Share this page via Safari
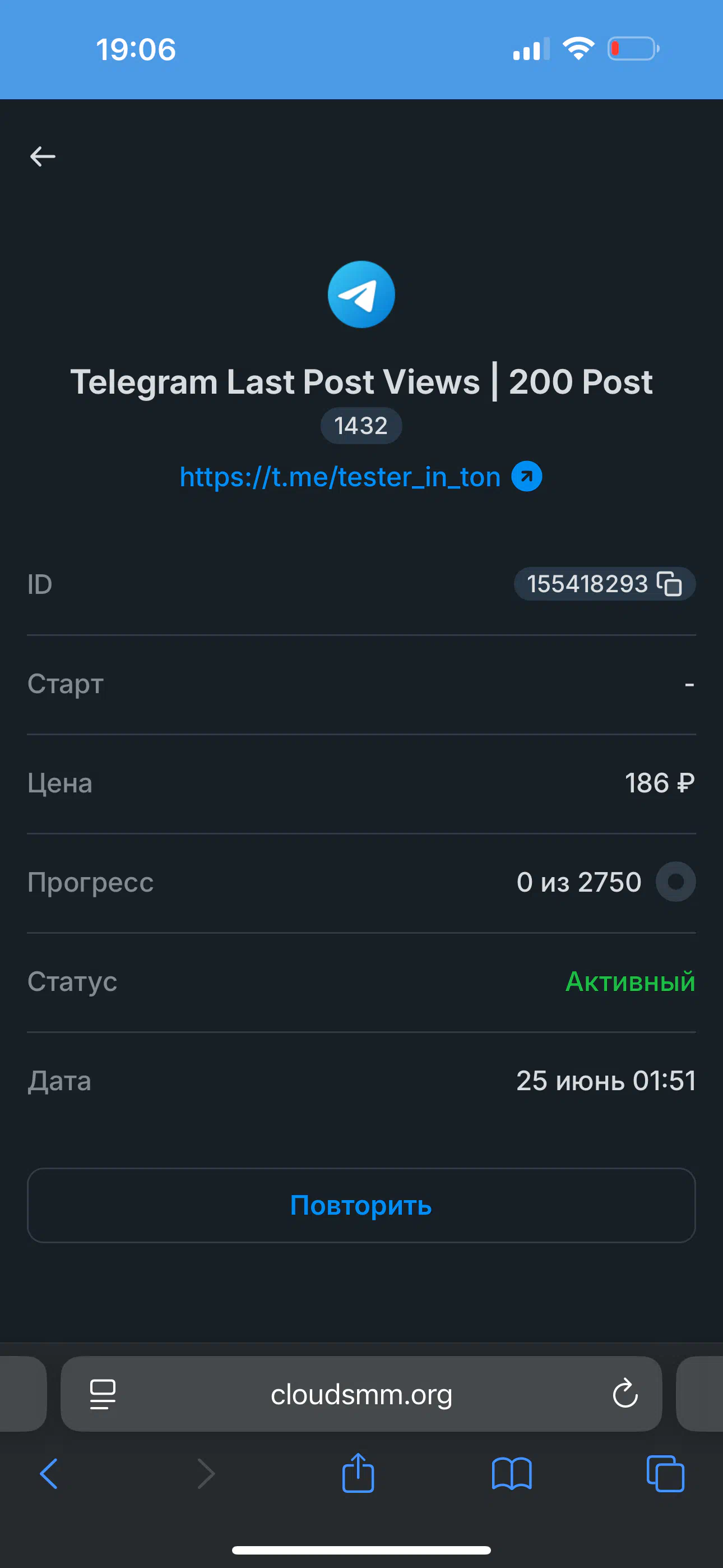This screenshot has width=723, height=1568. (358, 1473)
